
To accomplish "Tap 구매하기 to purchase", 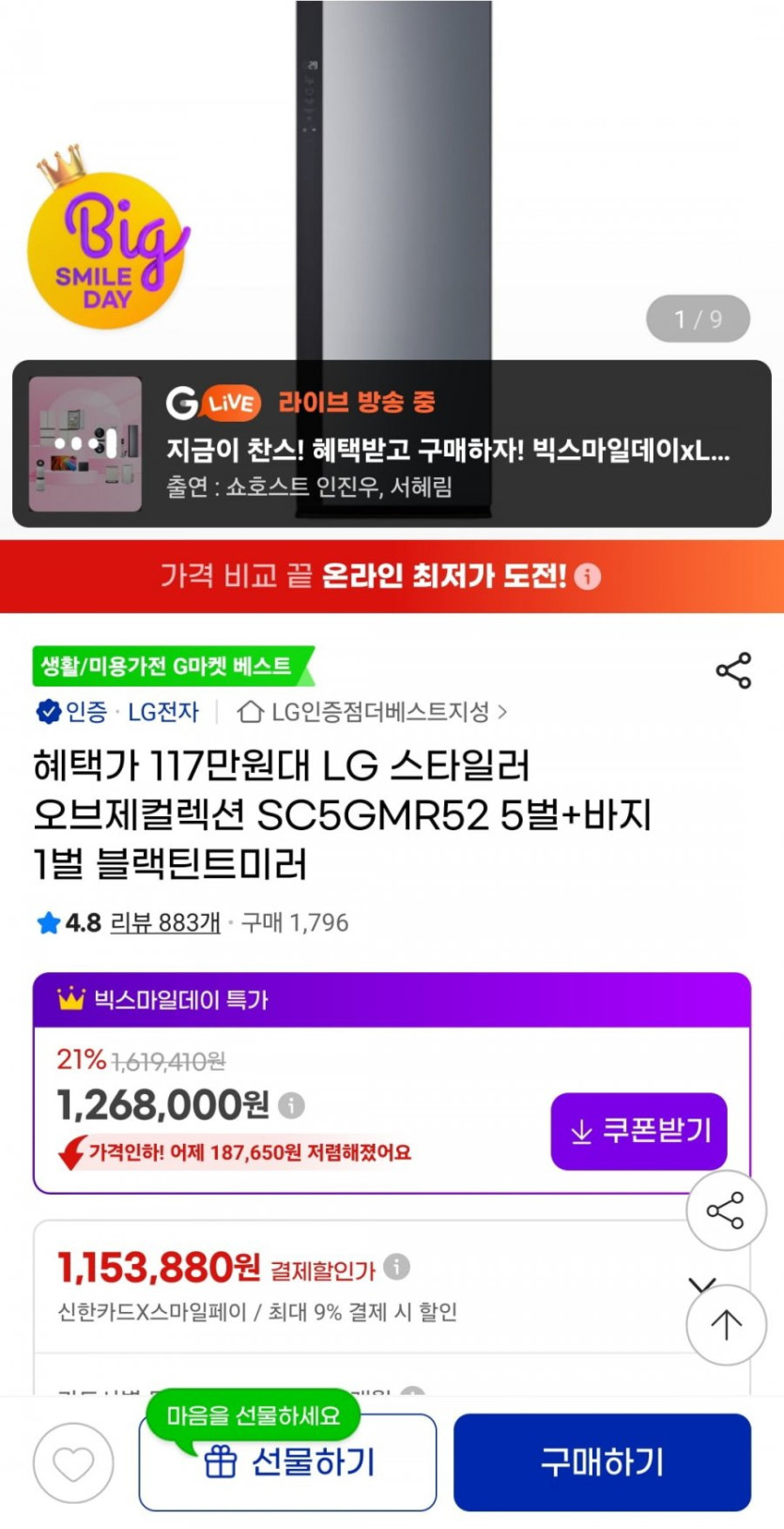I will coord(602,1462).
